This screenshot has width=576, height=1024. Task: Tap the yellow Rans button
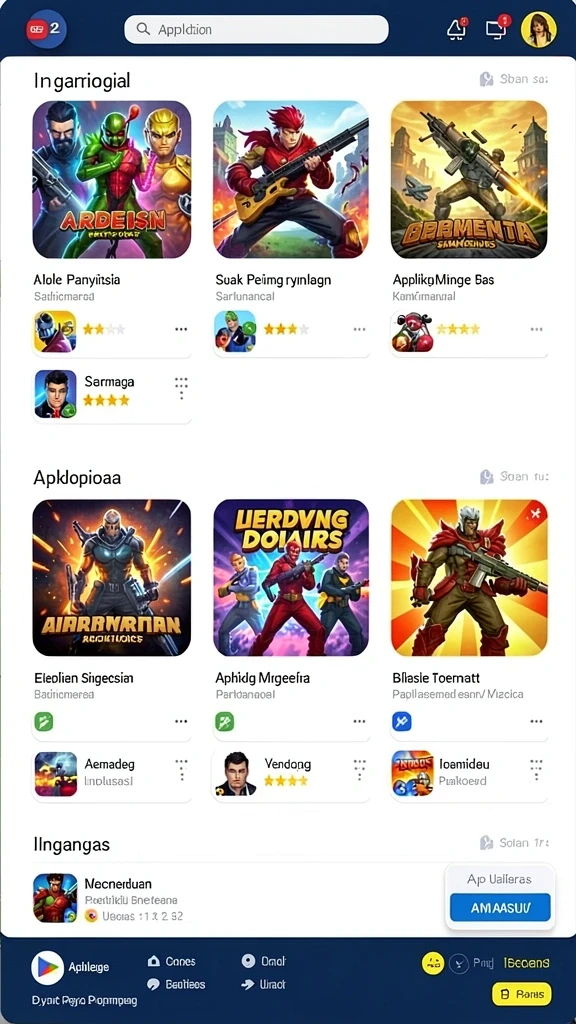pos(521,994)
